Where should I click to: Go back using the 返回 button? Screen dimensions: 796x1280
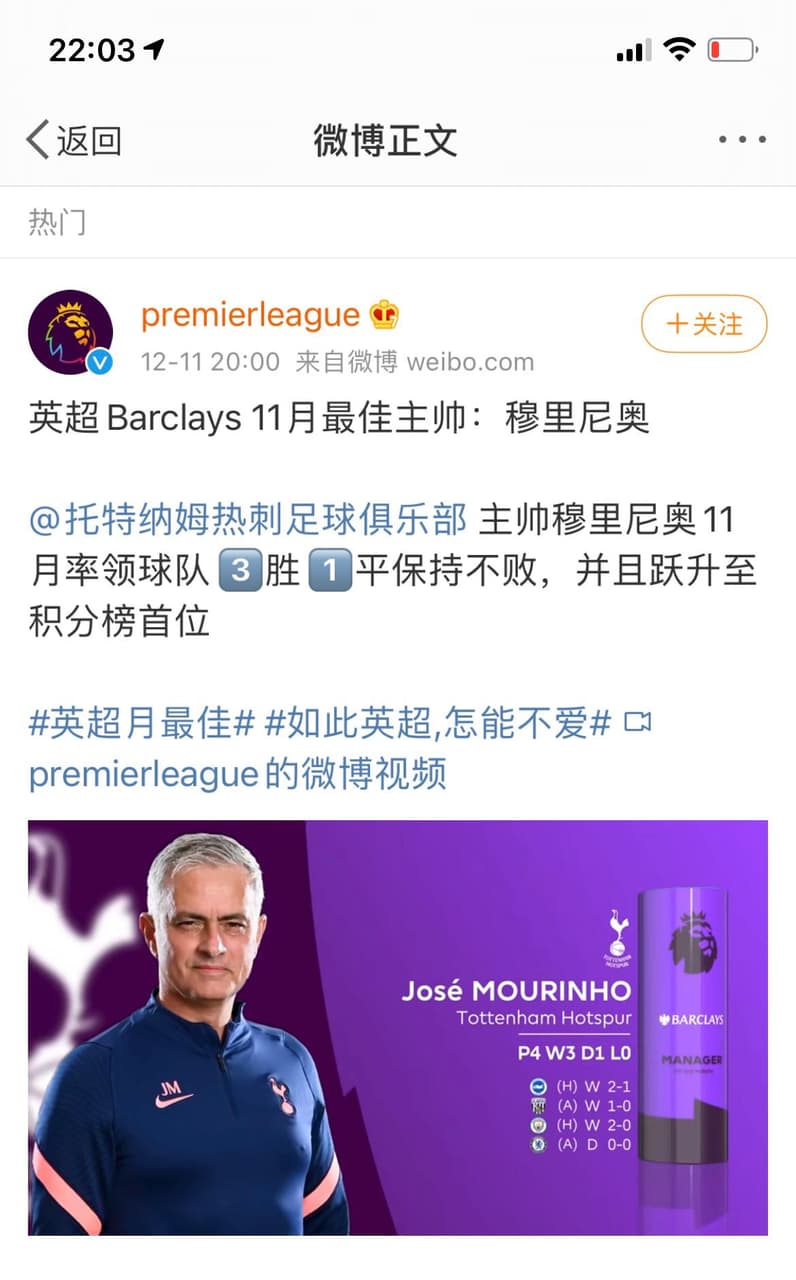[74, 141]
